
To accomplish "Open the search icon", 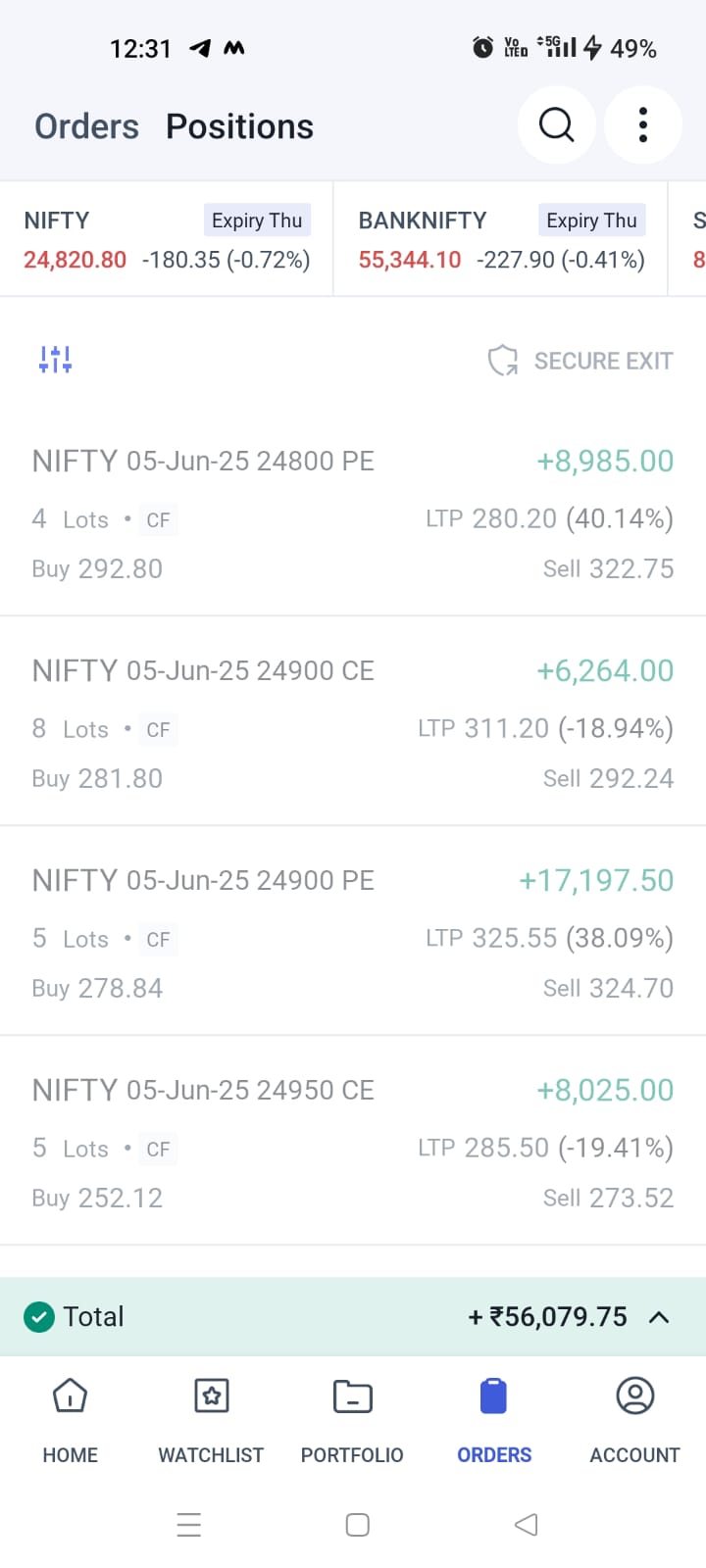I will coord(556,125).
